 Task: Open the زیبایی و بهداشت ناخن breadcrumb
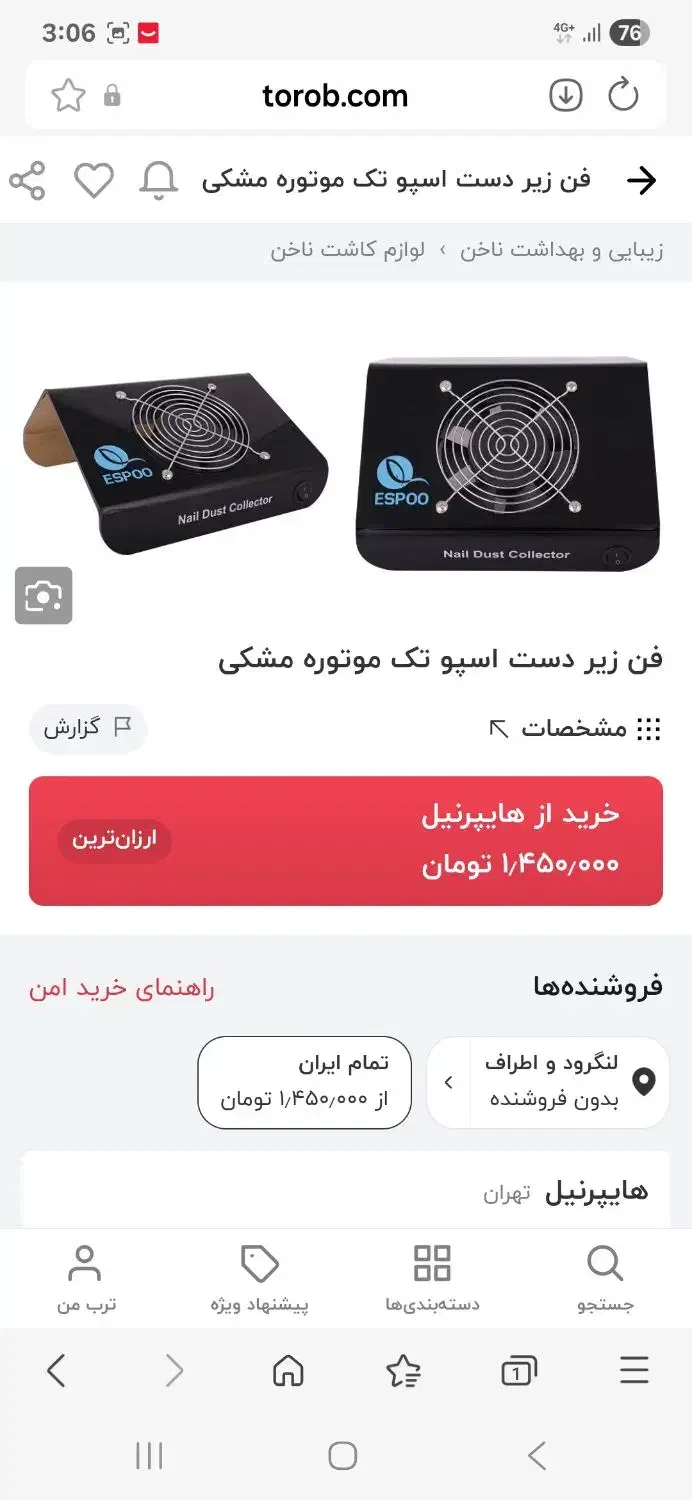click(x=561, y=250)
